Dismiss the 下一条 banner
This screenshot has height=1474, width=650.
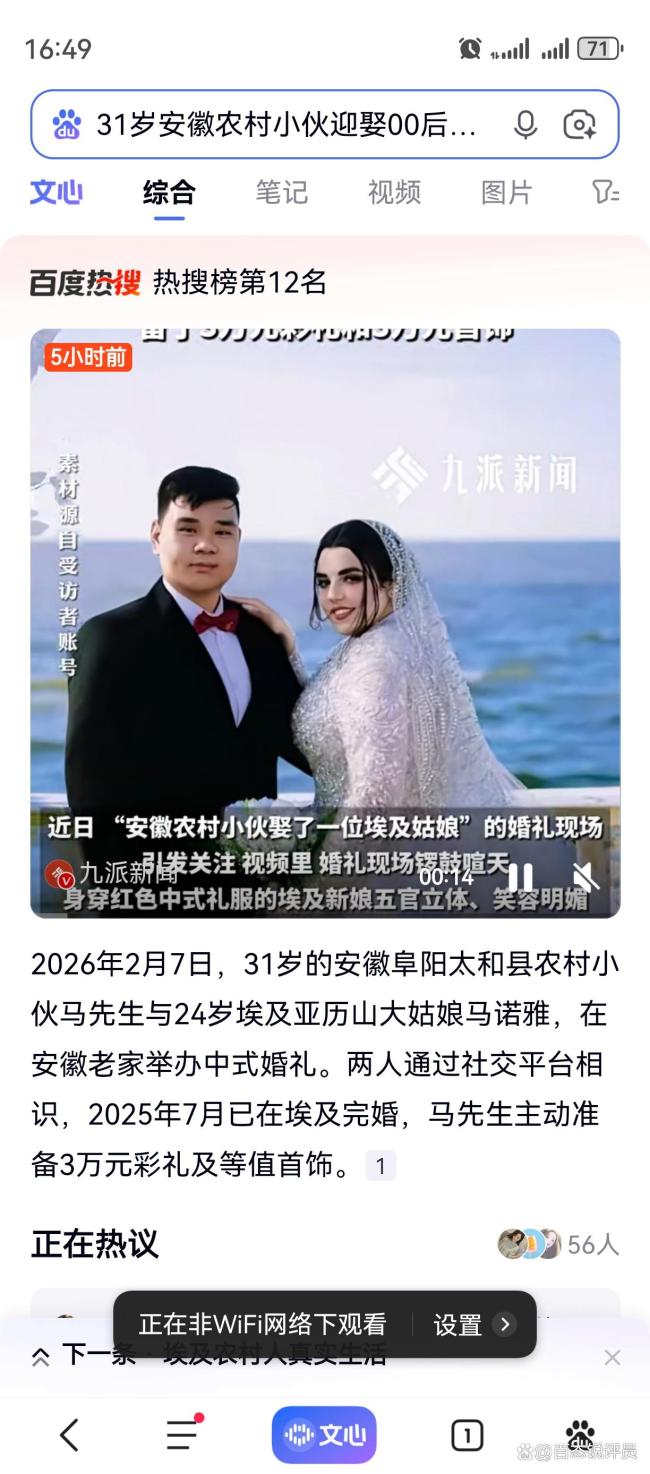click(x=612, y=1357)
